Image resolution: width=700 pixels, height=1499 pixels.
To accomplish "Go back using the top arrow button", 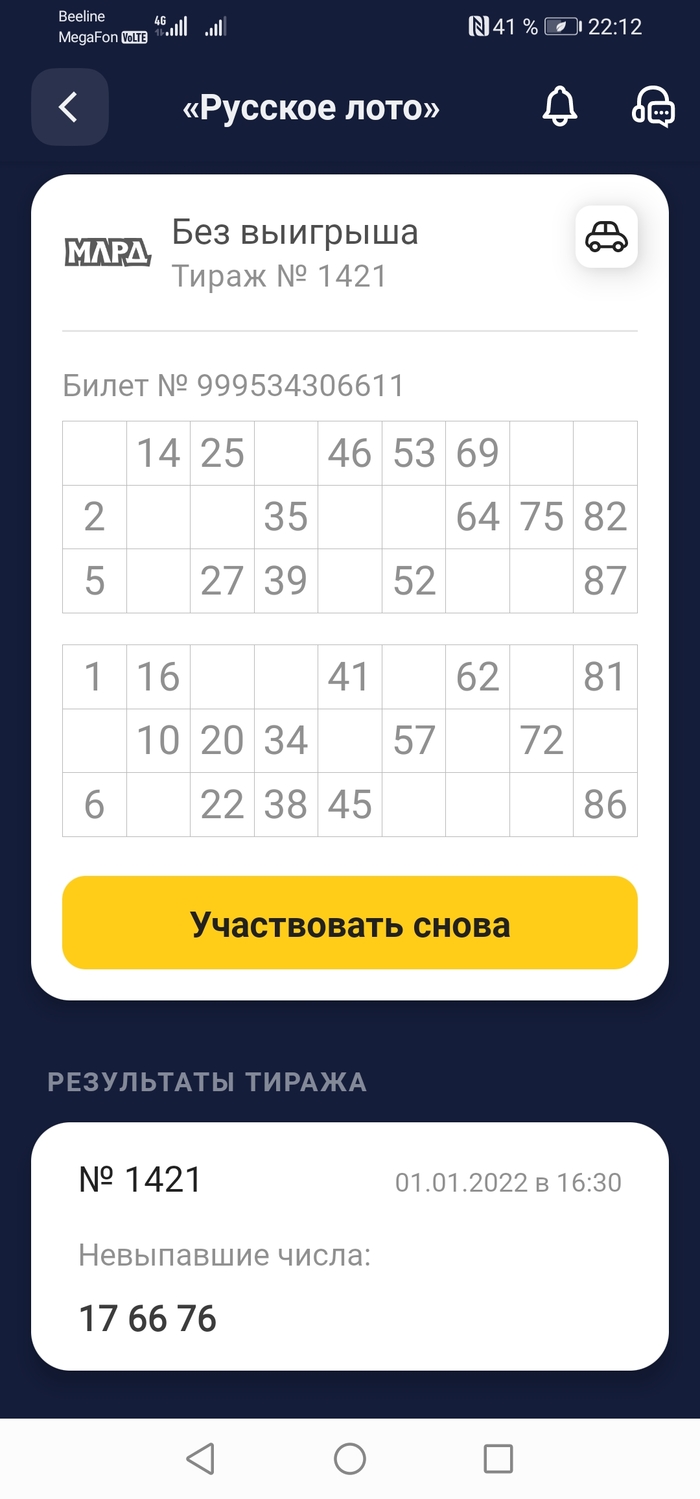I will pyautogui.click(x=69, y=107).
